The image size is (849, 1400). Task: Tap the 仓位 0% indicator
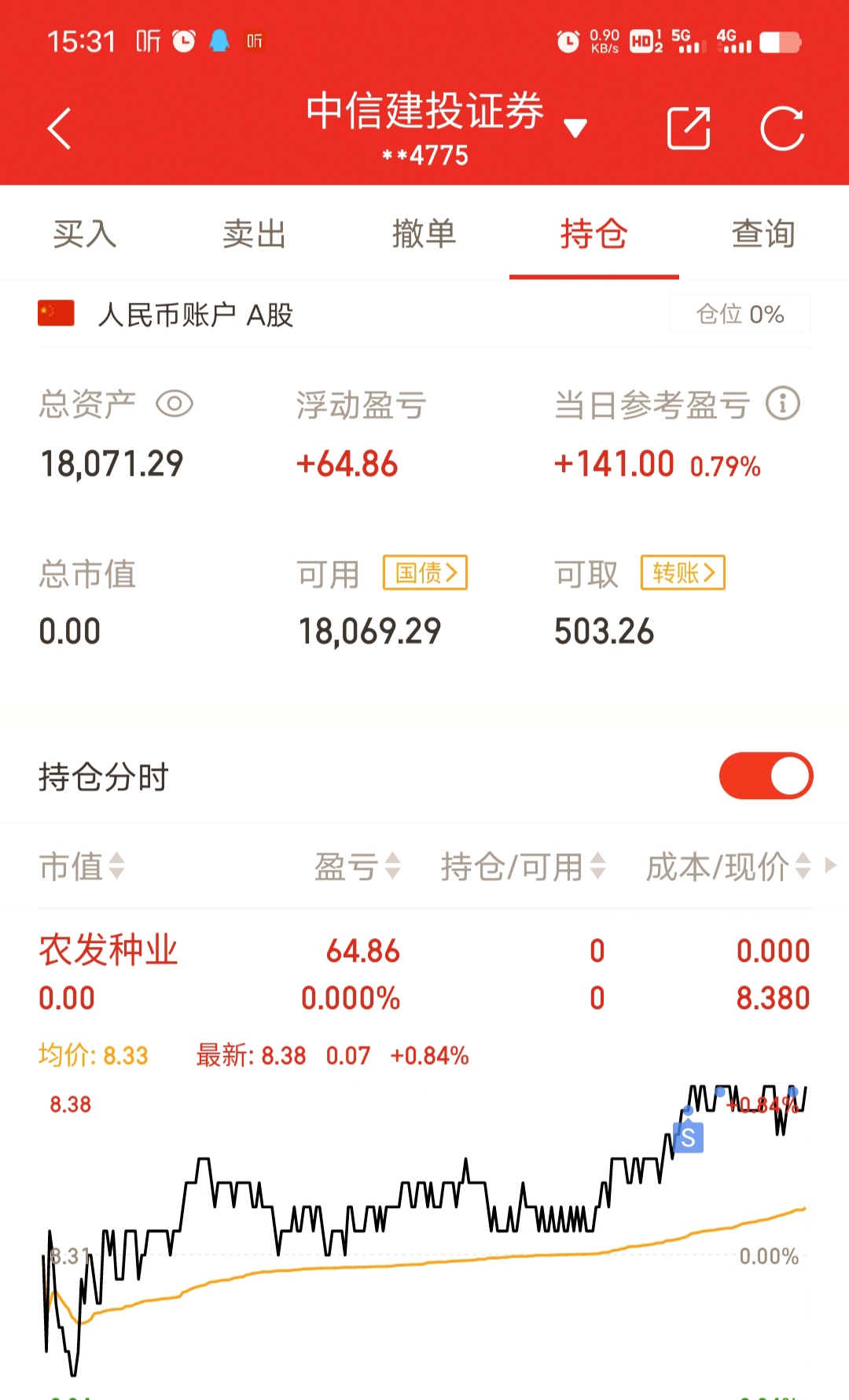(740, 315)
